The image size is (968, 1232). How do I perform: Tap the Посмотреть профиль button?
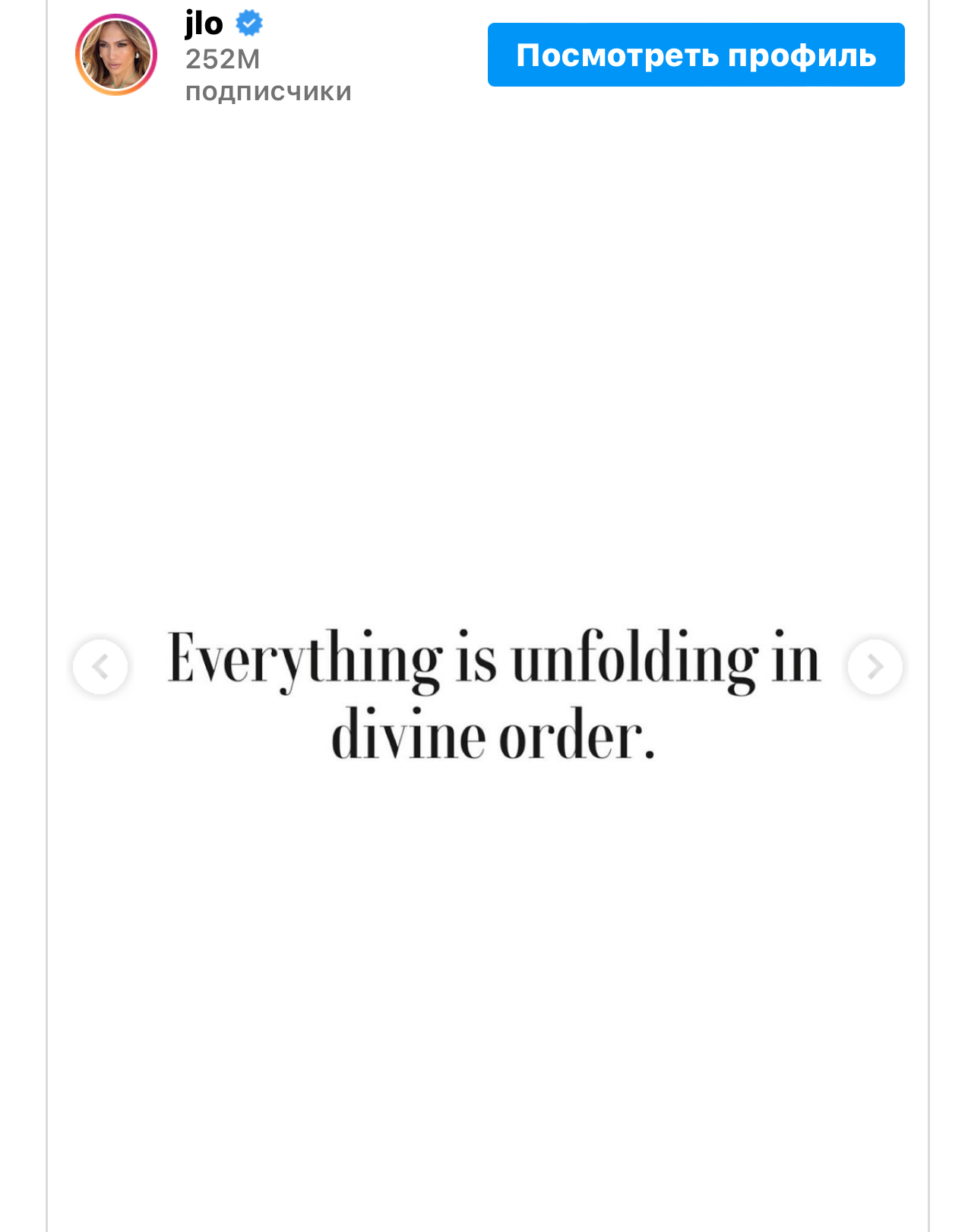[x=695, y=55]
